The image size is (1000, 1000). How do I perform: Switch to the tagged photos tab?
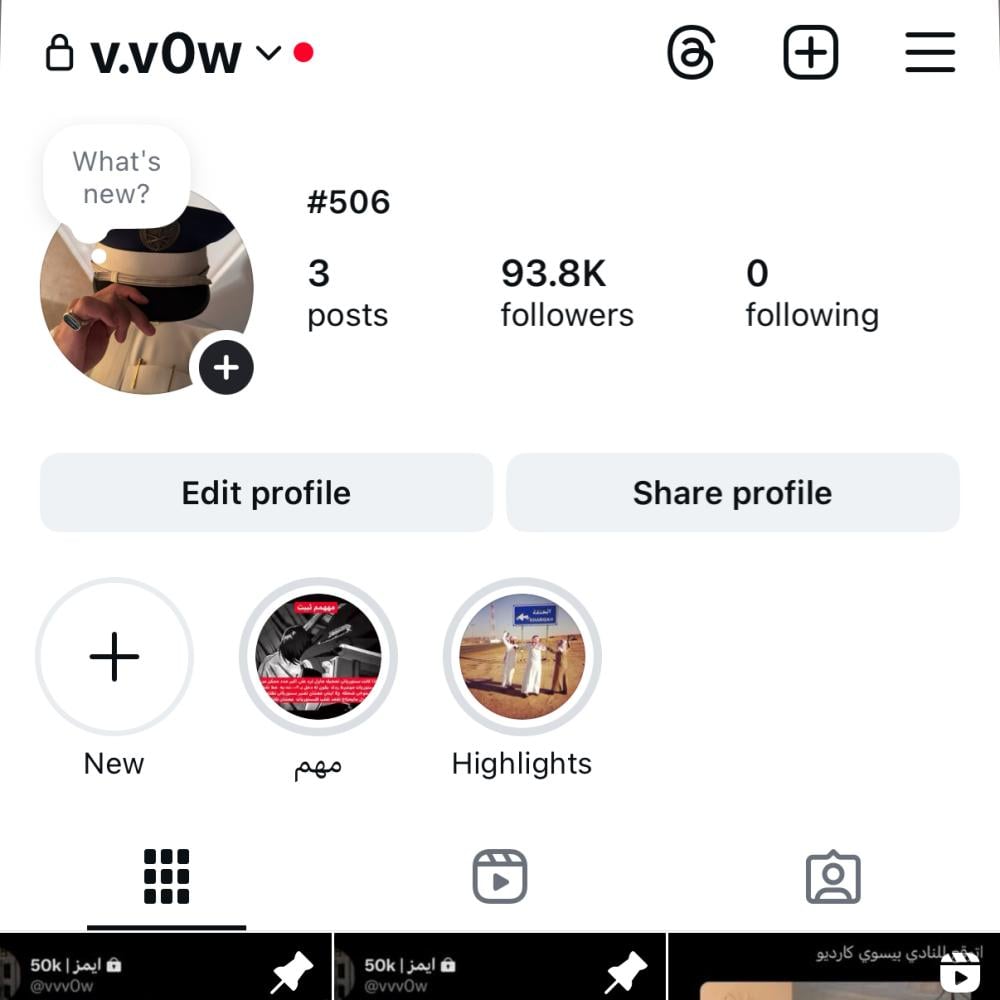(x=833, y=877)
